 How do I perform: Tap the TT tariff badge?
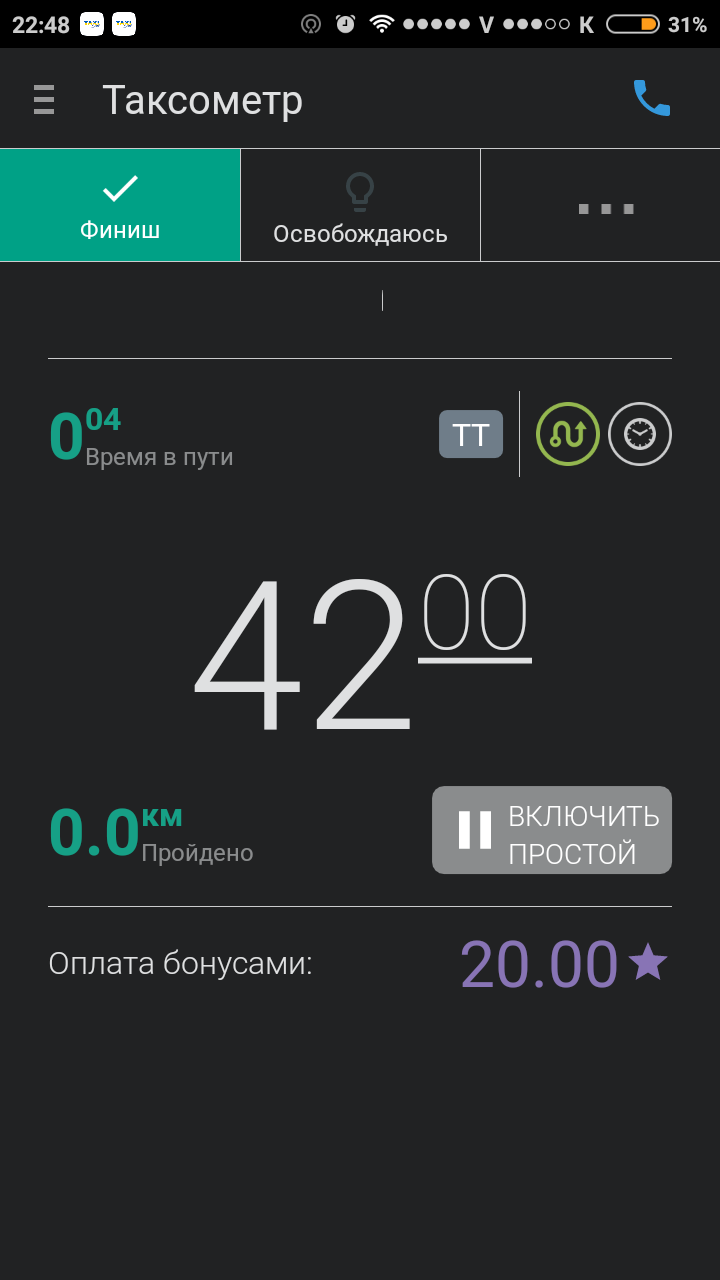coord(471,435)
